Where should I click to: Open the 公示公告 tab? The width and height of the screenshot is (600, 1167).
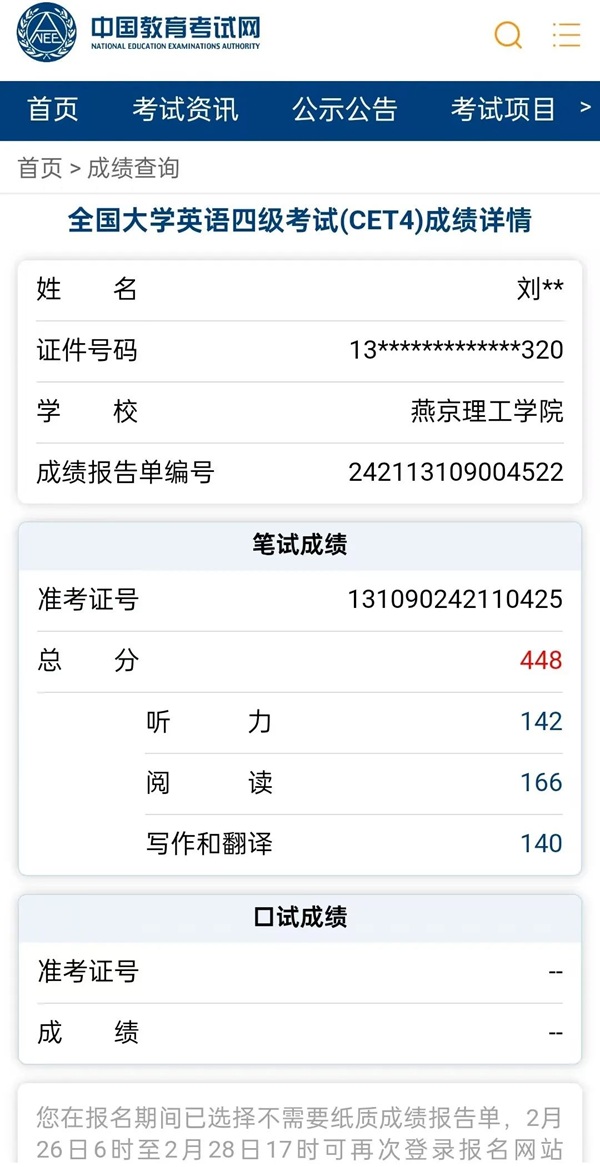[x=344, y=109]
